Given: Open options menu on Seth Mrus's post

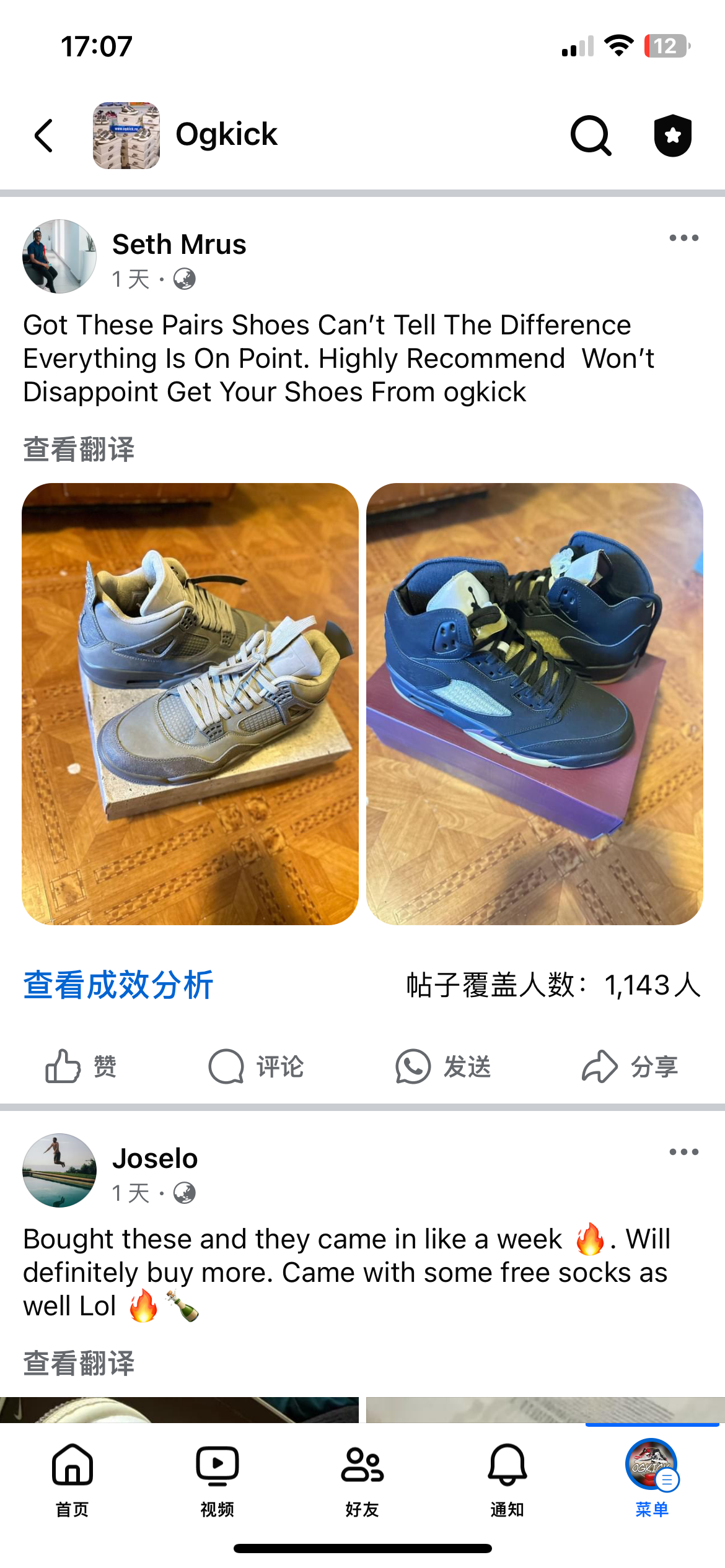Looking at the screenshot, I should coord(683,238).
